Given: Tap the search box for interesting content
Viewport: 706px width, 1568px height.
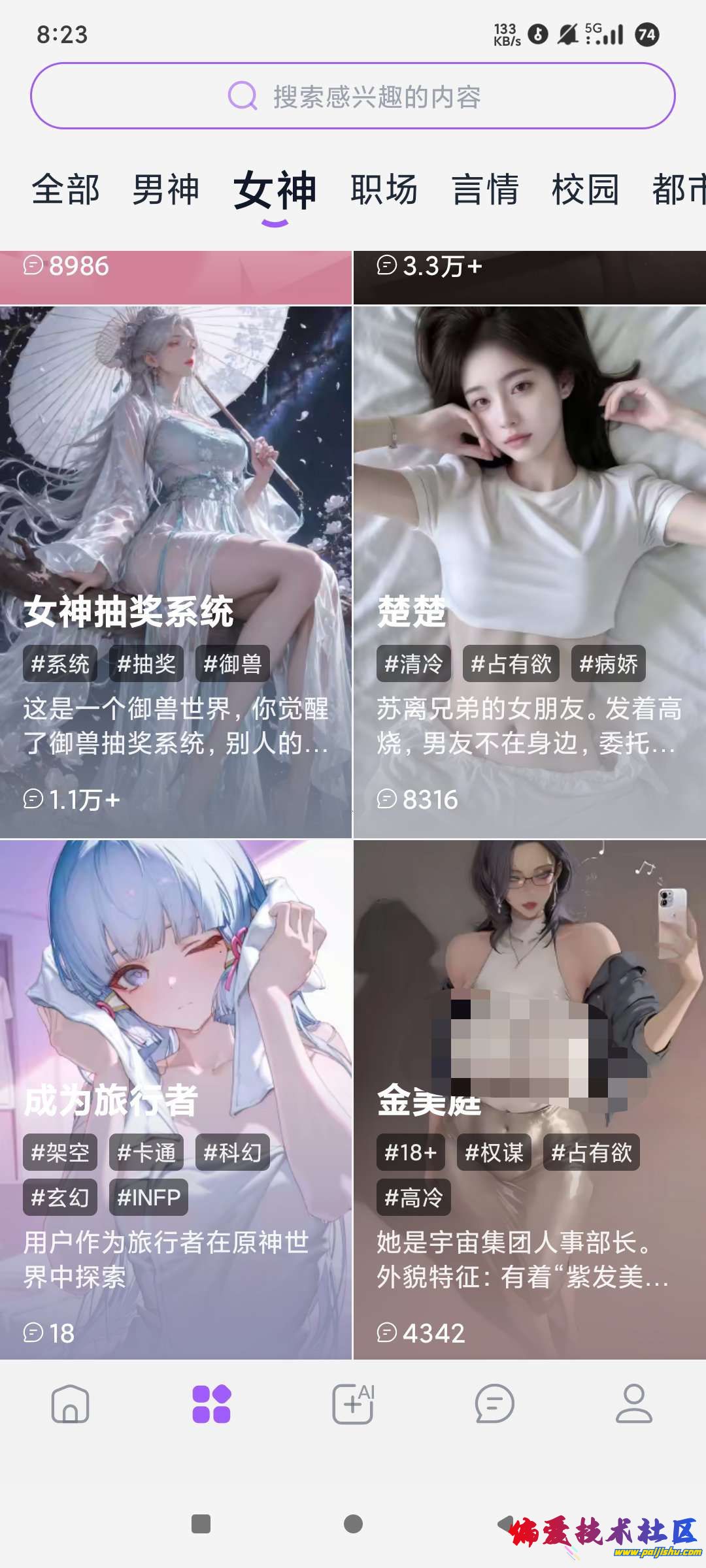Looking at the screenshot, I should click(x=353, y=96).
